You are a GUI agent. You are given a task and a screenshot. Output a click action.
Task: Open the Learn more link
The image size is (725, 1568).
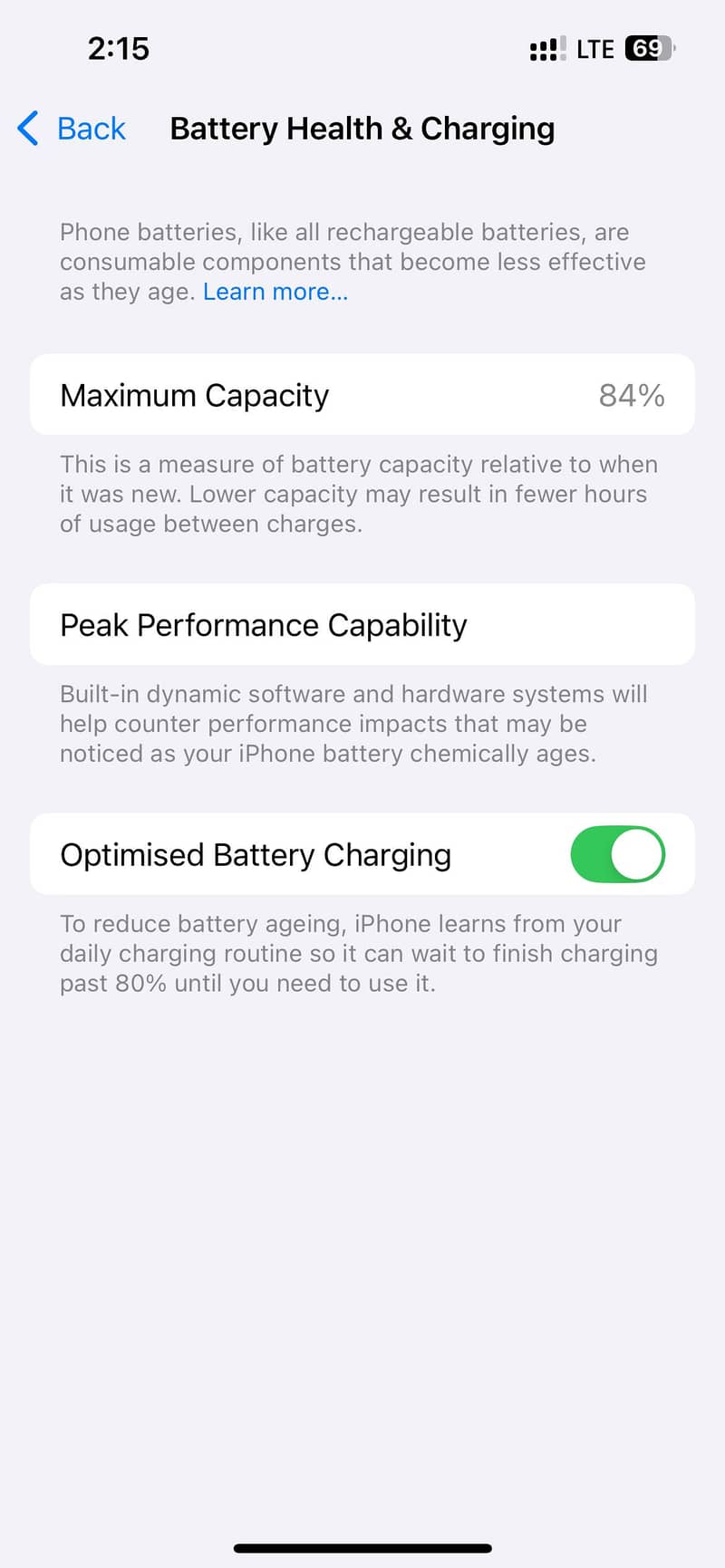click(275, 291)
